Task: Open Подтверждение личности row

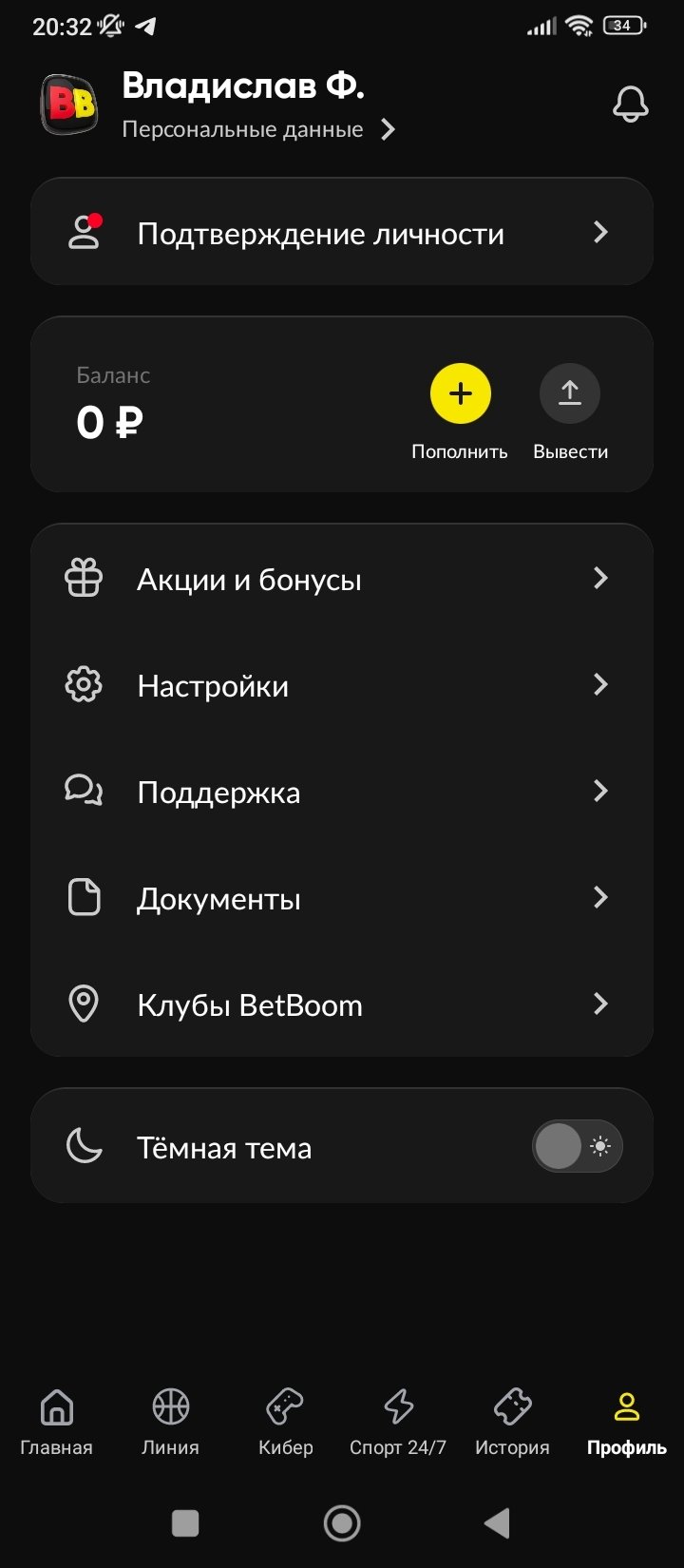Action: point(342,233)
